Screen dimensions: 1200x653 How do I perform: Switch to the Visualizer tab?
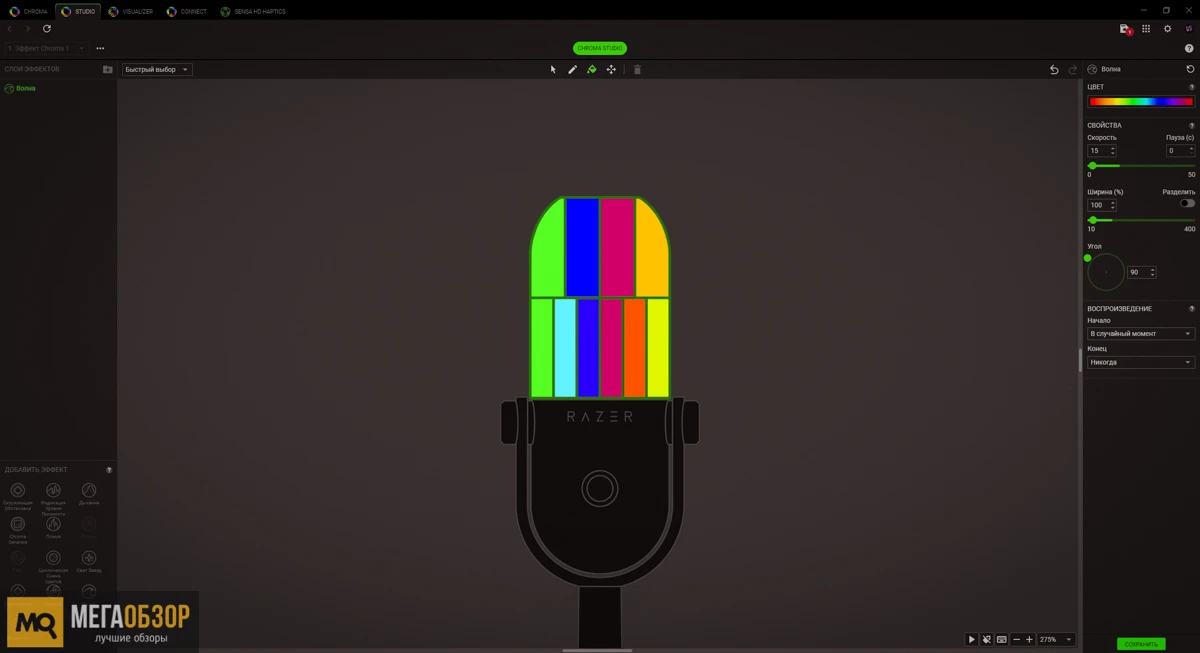130,11
